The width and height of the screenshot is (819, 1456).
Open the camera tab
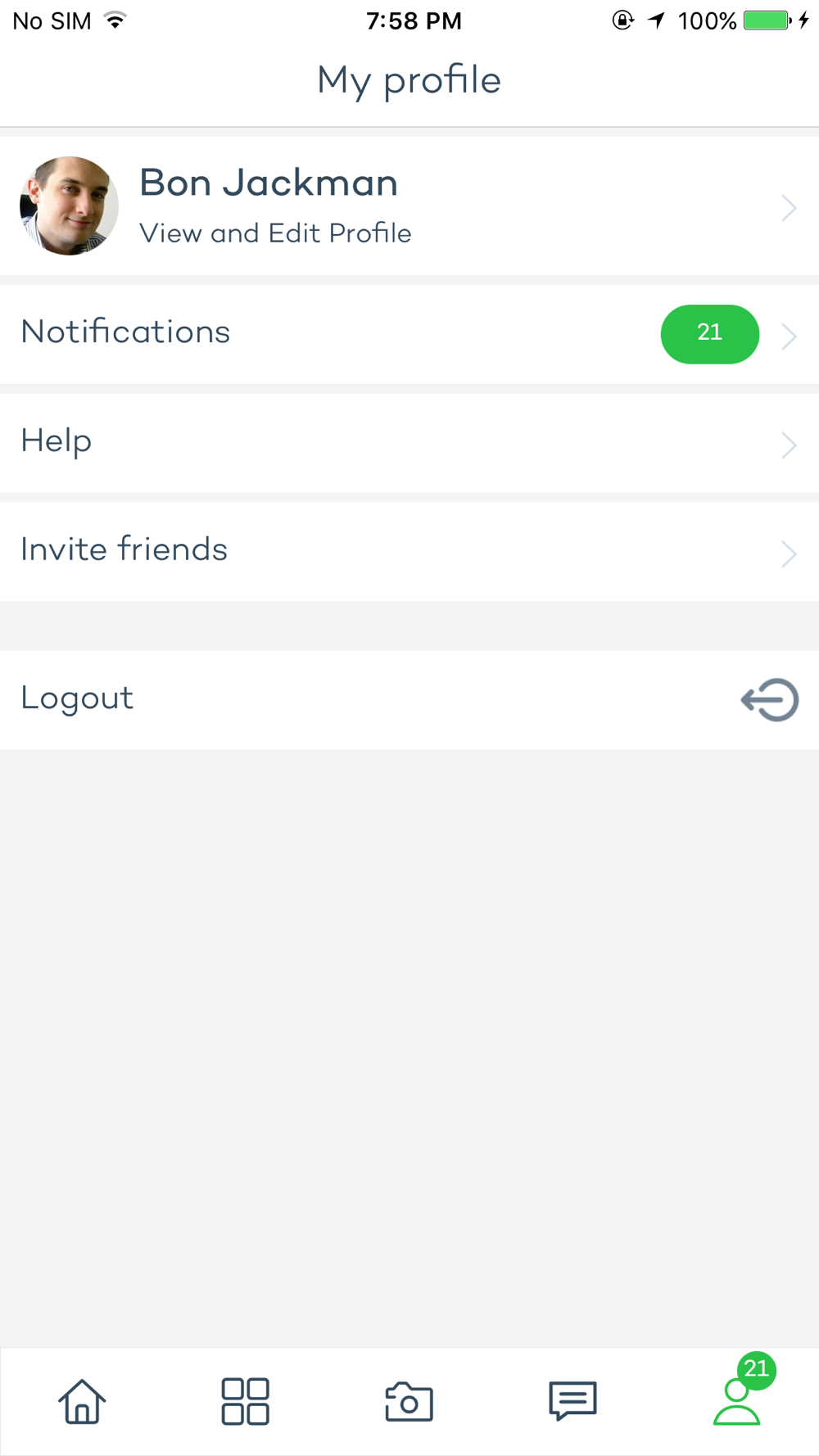(409, 1401)
